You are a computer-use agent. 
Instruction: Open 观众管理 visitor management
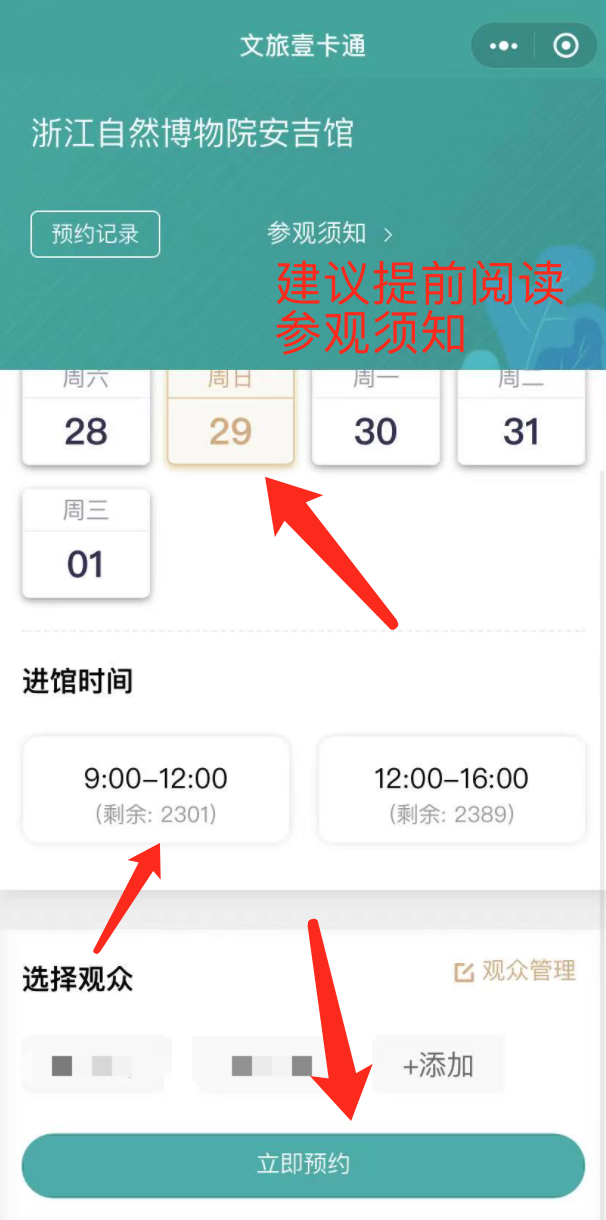click(516, 971)
